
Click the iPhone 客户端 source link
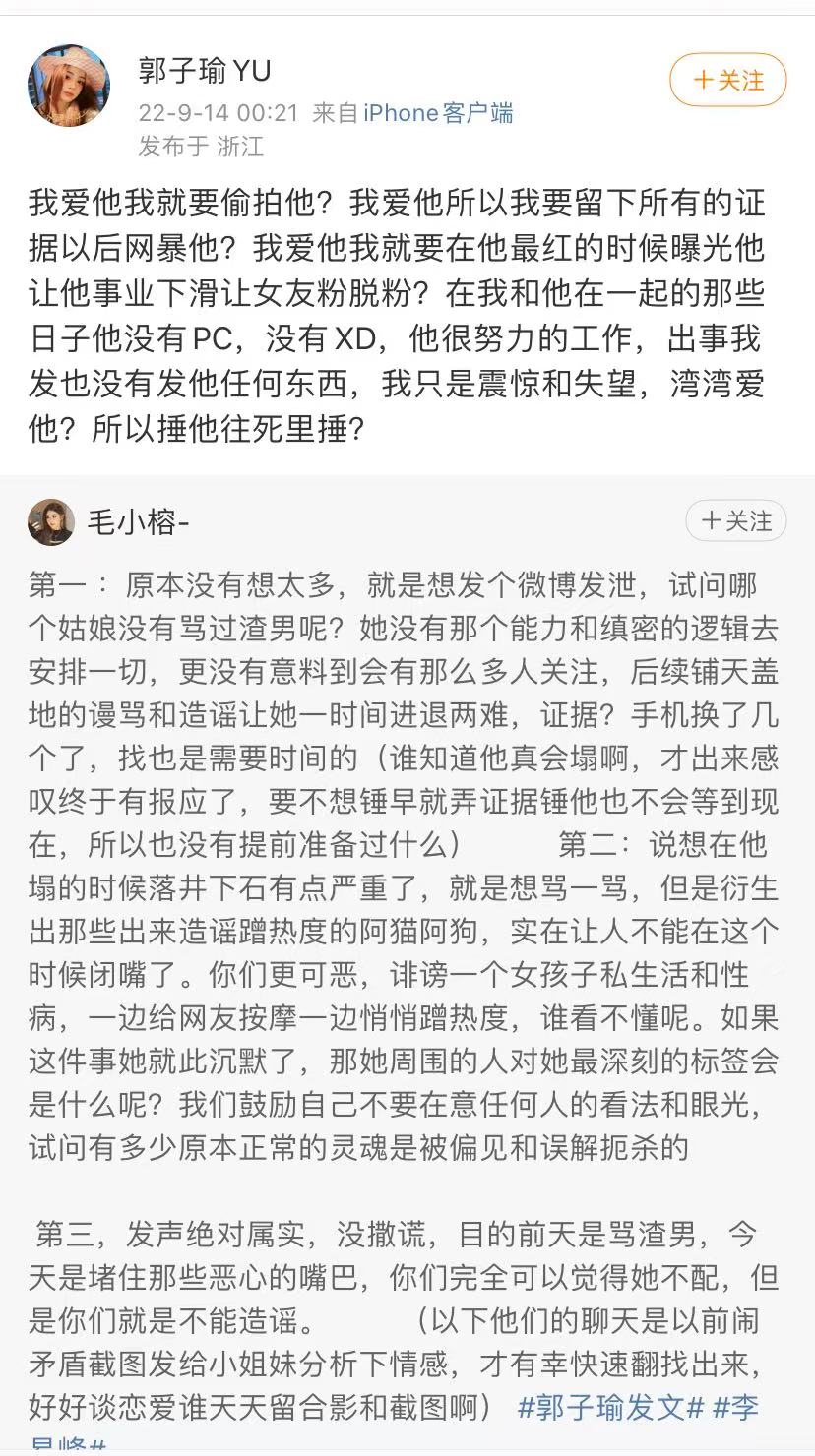[x=434, y=113]
